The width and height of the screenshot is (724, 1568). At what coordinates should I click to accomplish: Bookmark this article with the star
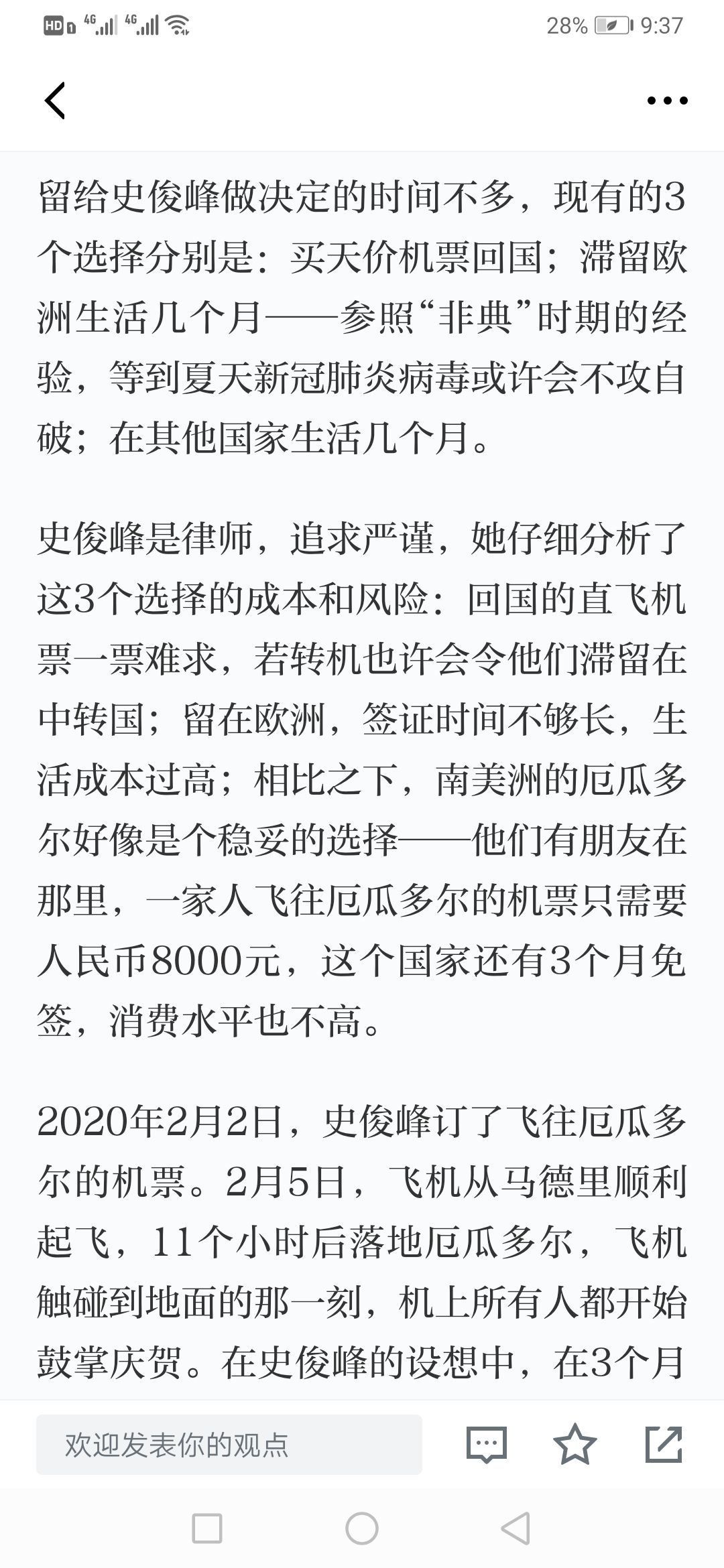(x=575, y=1444)
